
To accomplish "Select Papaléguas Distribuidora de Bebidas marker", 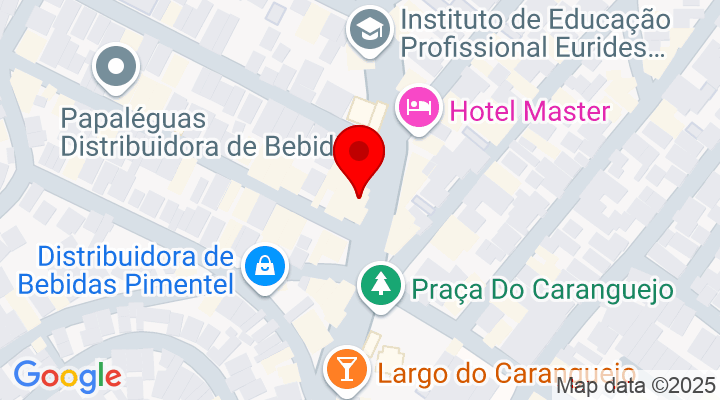I will (116, 67).
